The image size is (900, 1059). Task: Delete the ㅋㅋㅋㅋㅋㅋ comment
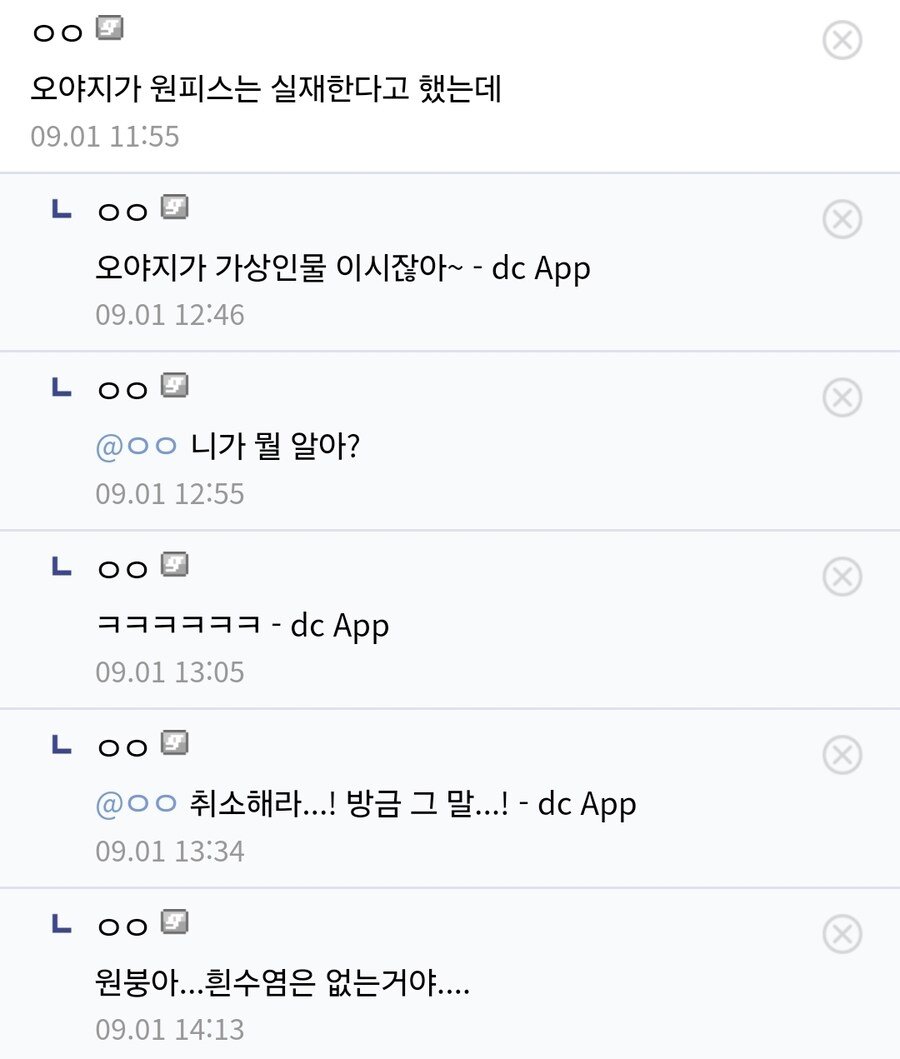[843, 576]
